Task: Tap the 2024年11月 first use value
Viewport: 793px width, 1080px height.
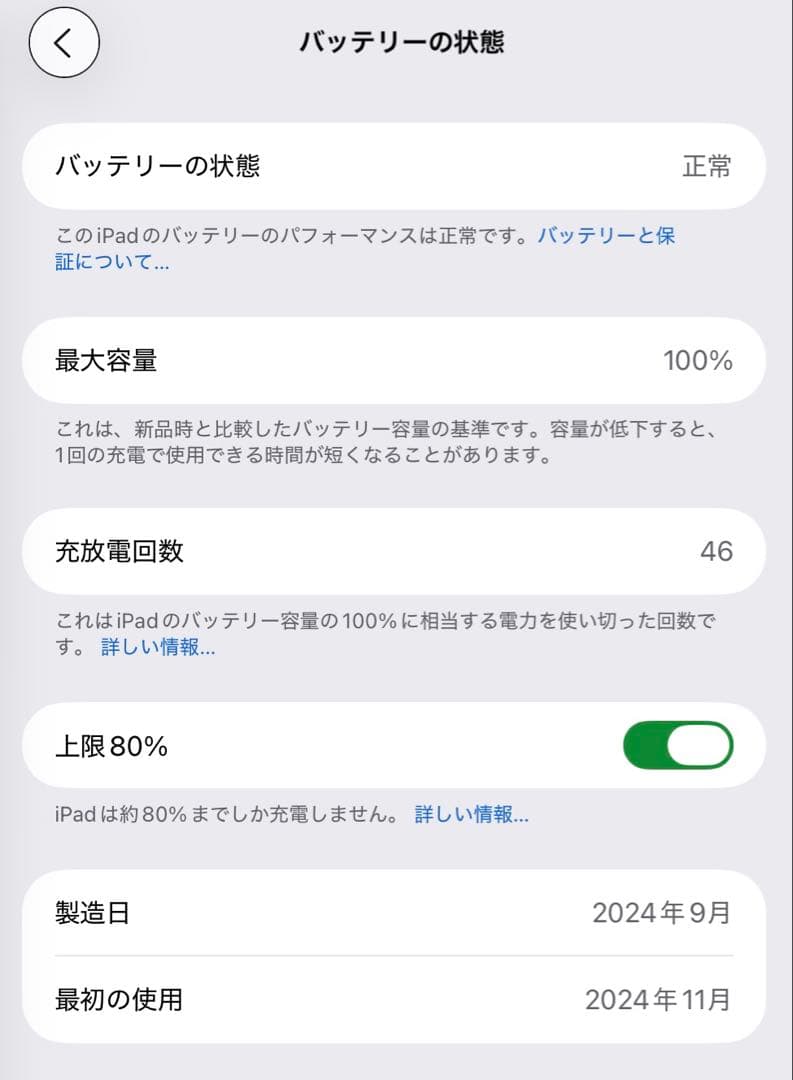Action: tap(659, 1000)
